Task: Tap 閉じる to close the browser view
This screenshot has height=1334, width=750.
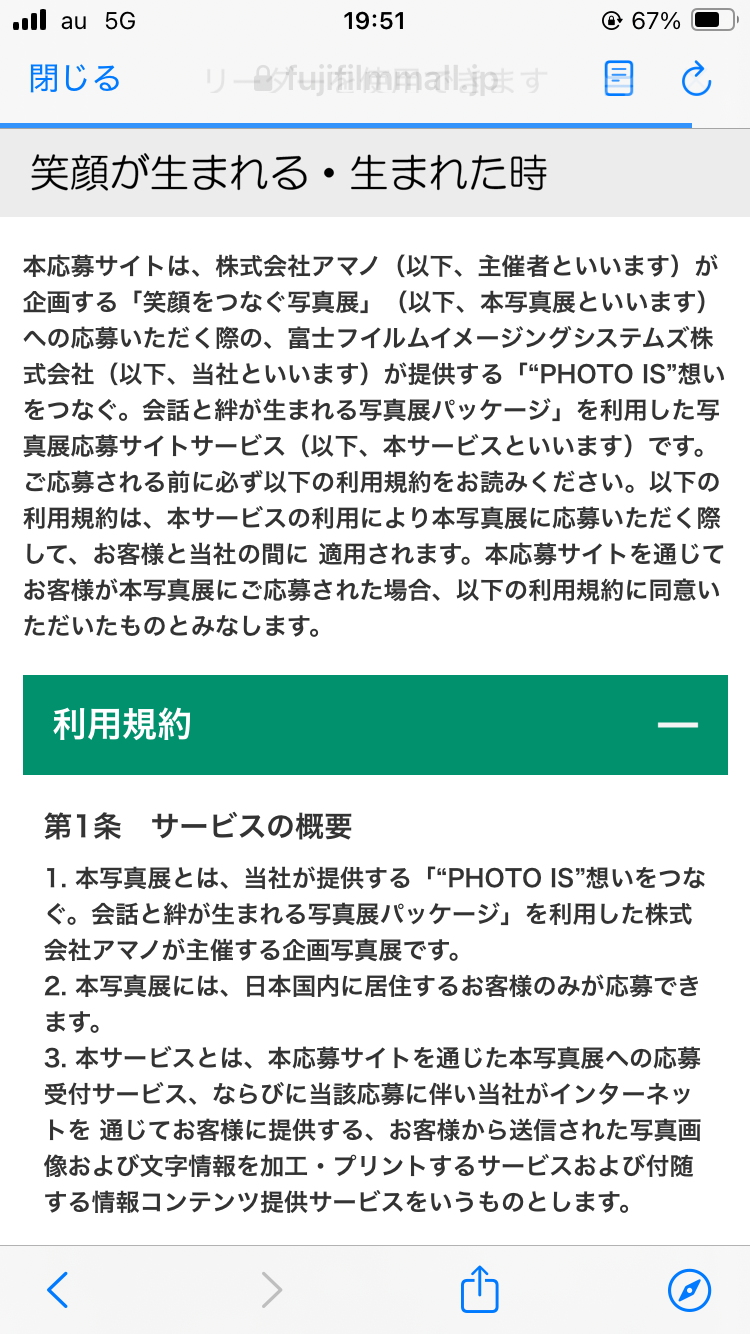Action: 75,78
